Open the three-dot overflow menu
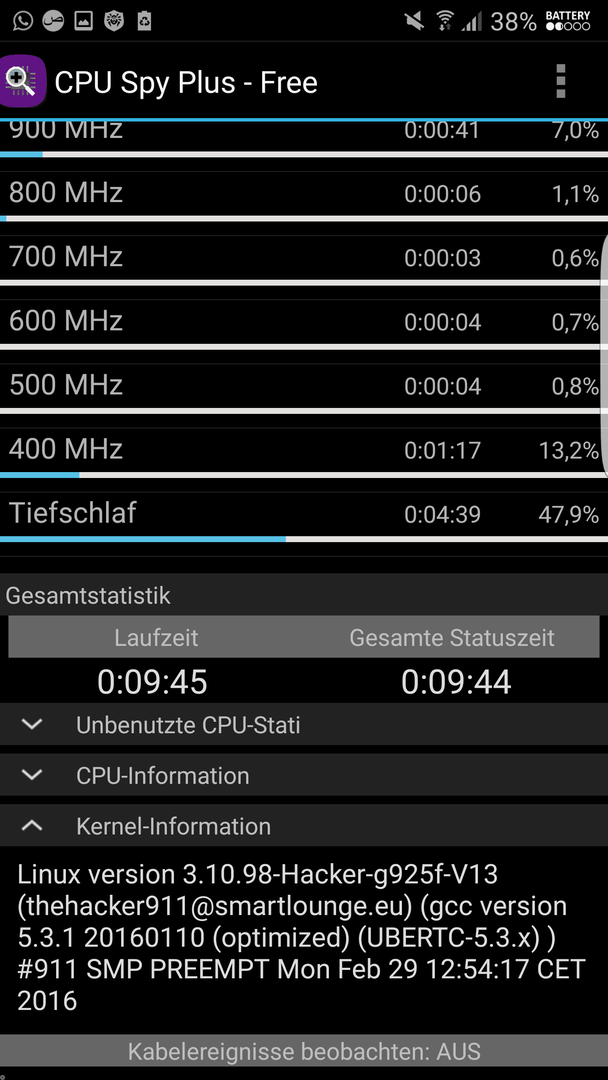This screenshot has width=608, height=1080. (x=560, y=82)
